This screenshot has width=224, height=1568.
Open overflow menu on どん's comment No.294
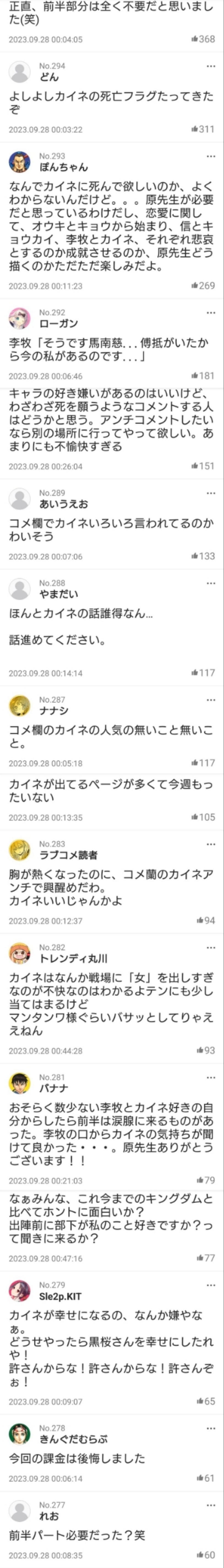coord(210,66)
